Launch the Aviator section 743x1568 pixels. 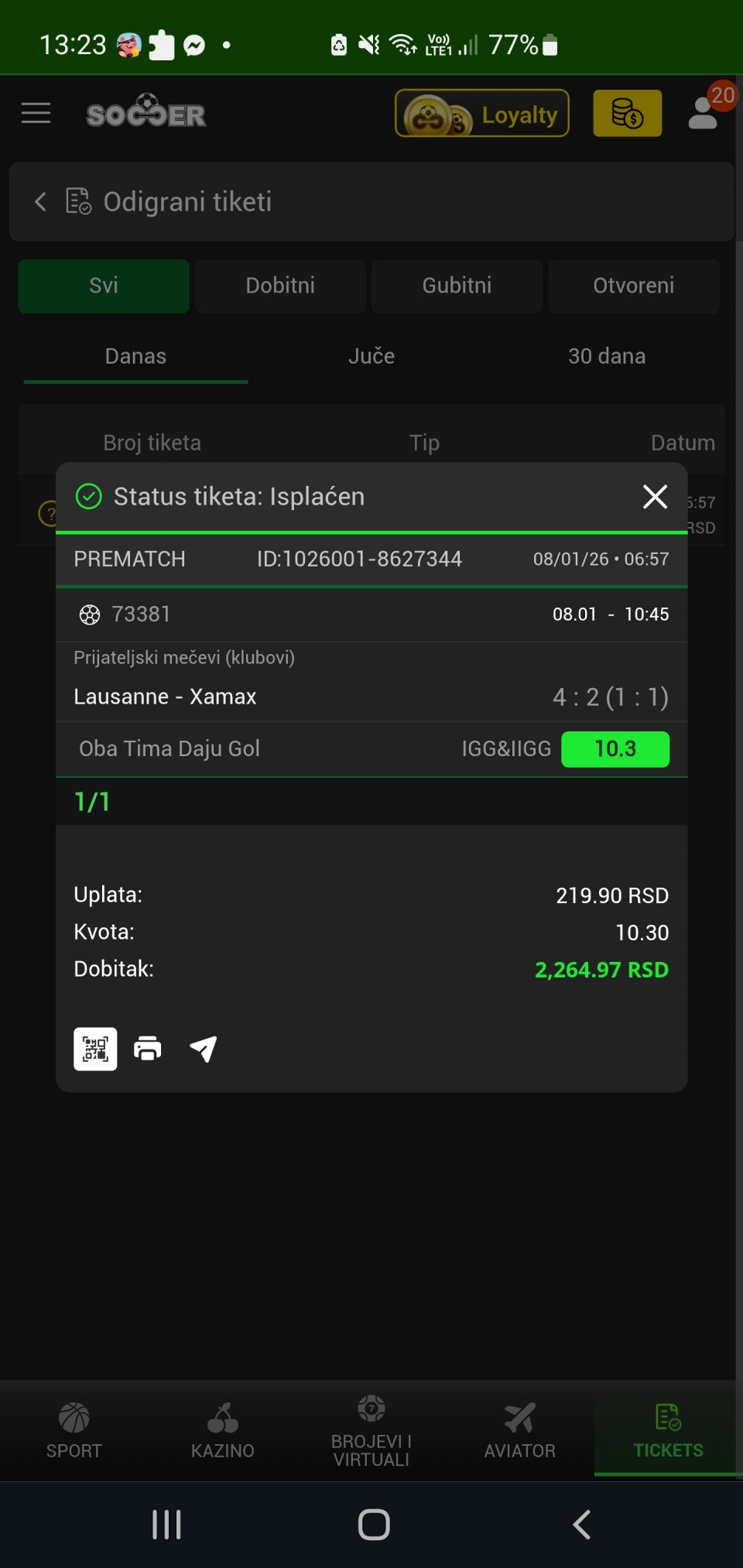click(x=520, y=1430)
